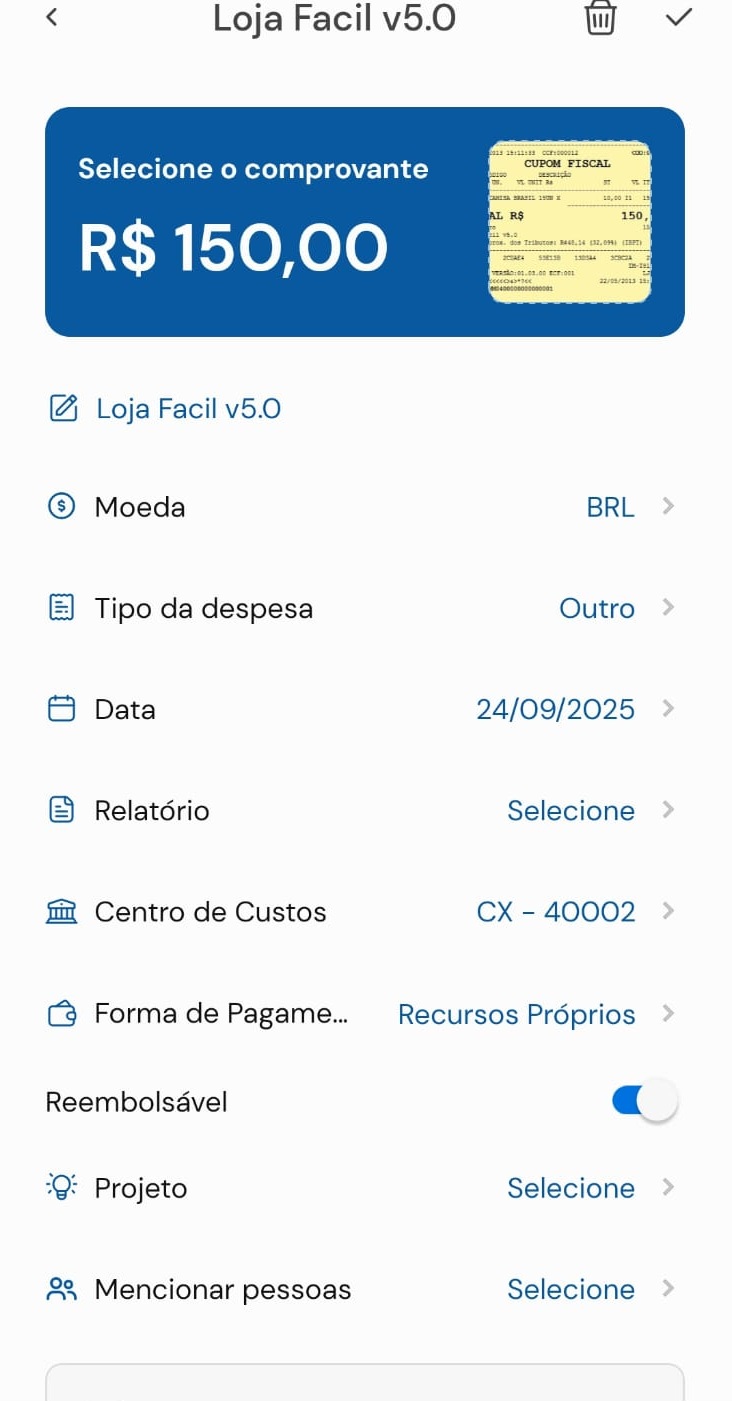Confirm the expense with the checkmark icon
This screenshot has height=1401, width=732.
[679, 17]
